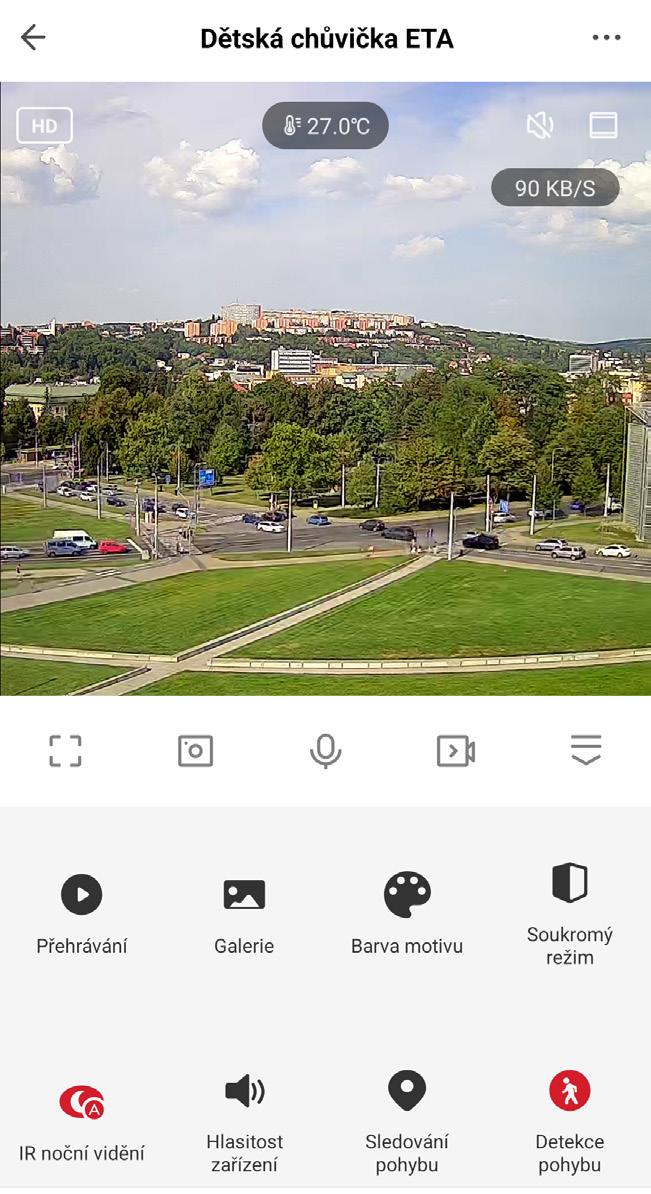The height and width of the screenshot is (1194, 651).
Task: Switch the HD video quality setting
Action: coord(44,126)
